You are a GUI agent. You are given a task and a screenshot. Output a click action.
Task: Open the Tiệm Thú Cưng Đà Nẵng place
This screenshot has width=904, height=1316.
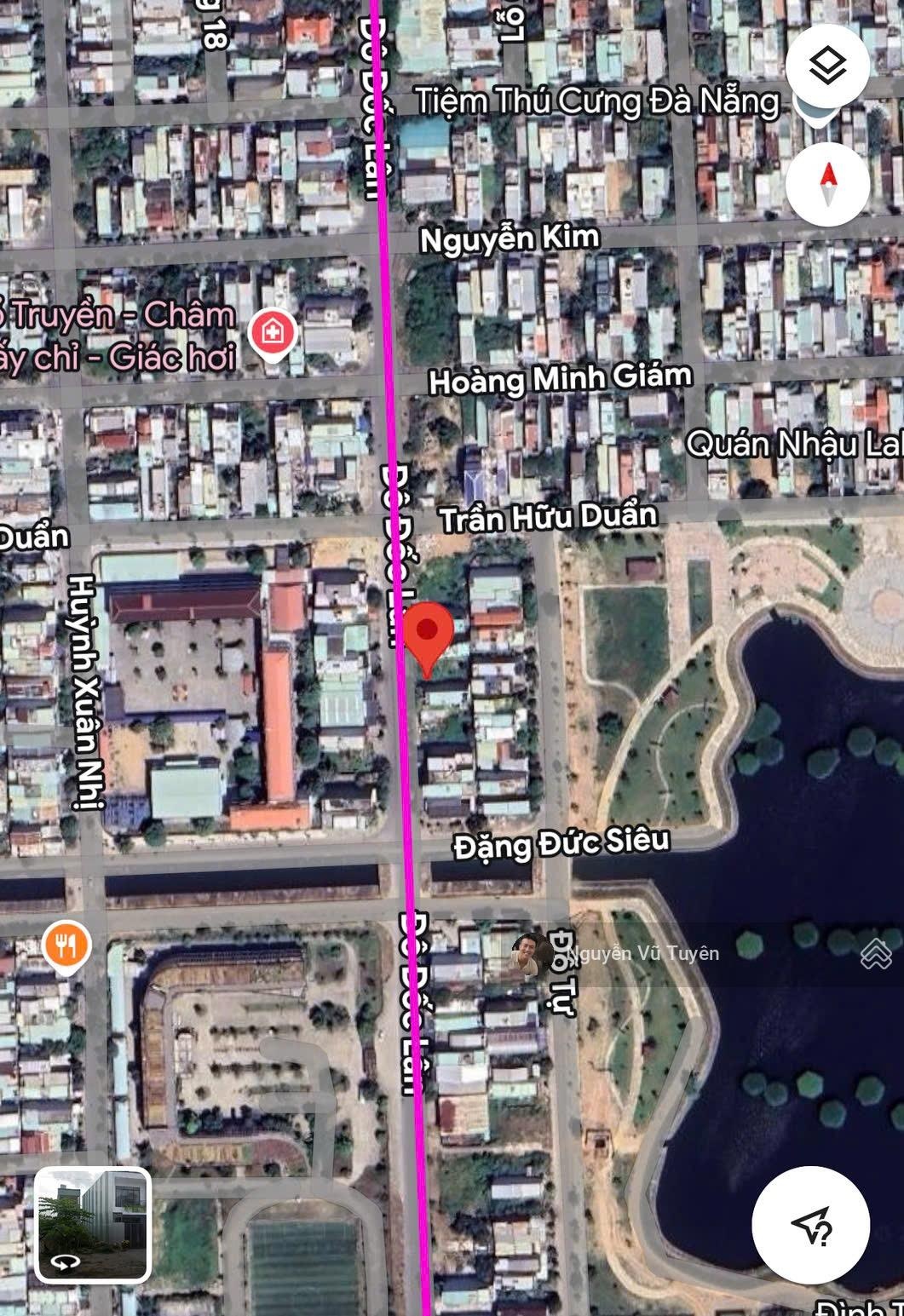pos(596,101)
